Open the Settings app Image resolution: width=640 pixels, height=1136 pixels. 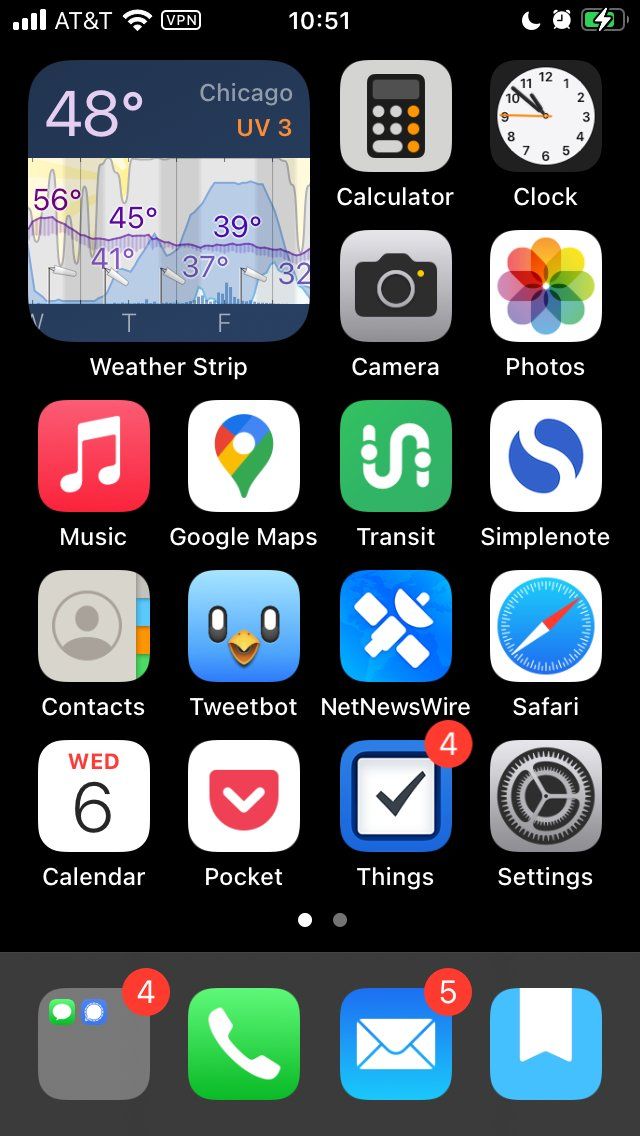[x=546, y=796]
